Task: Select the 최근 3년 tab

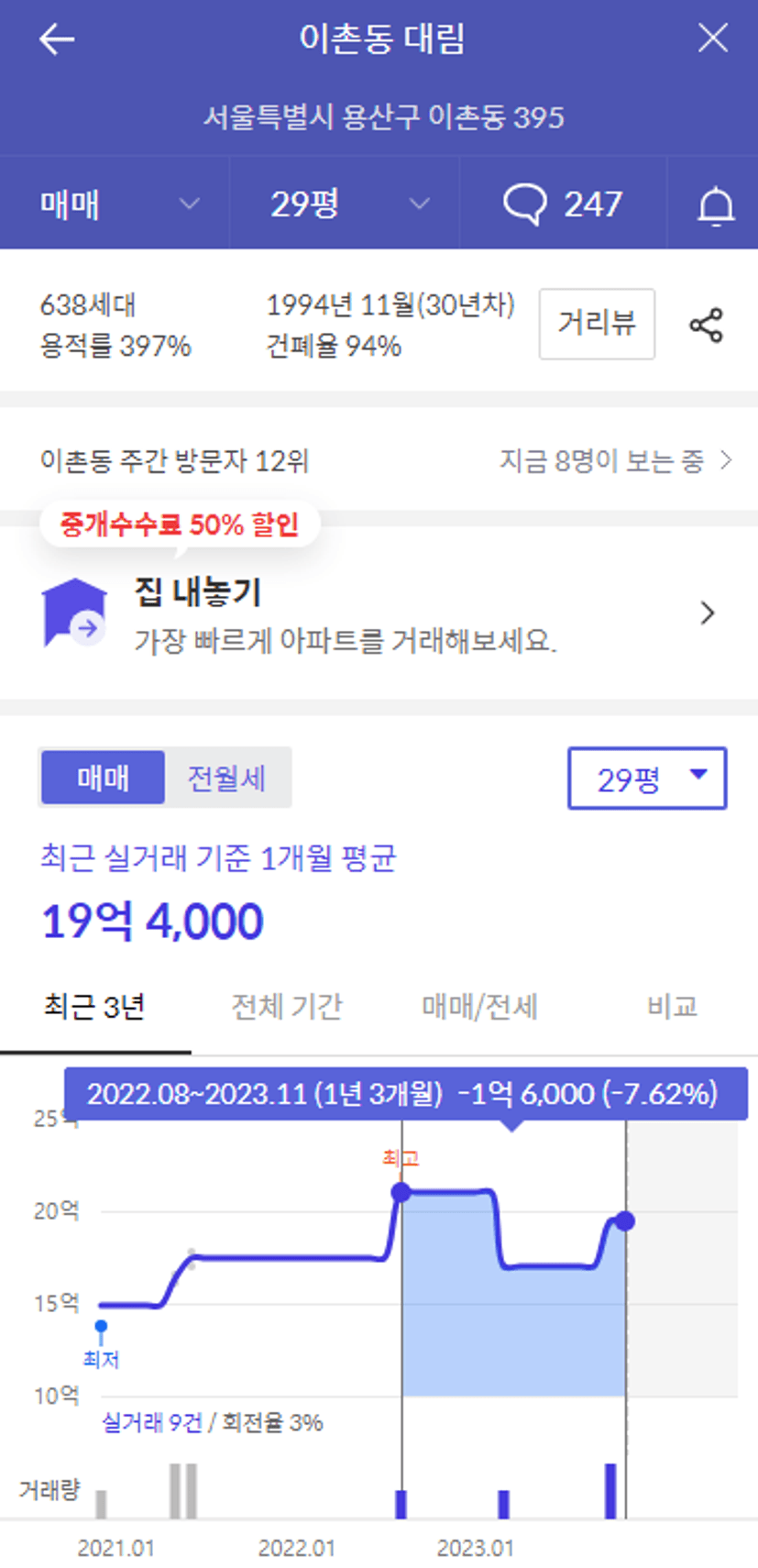Action: (x=94, y=1008)
